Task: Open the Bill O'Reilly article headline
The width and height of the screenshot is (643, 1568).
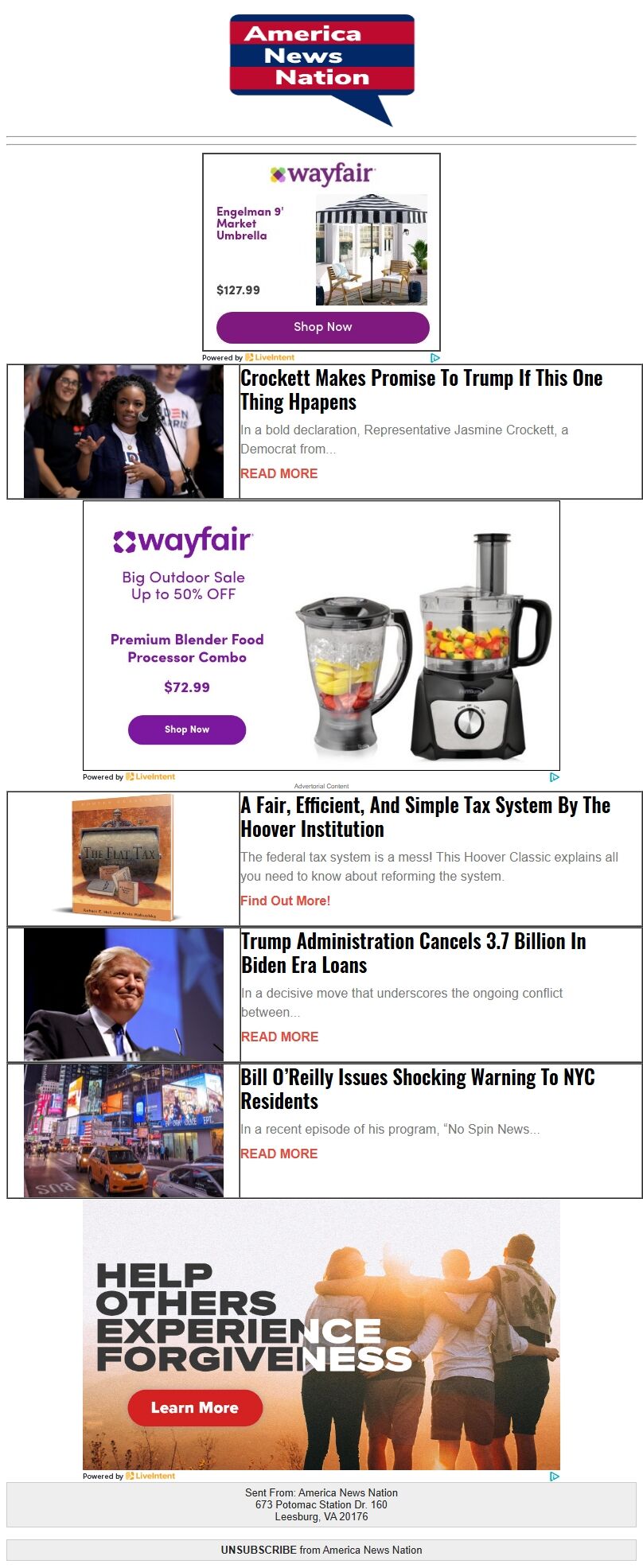Action: point(417,1089)
